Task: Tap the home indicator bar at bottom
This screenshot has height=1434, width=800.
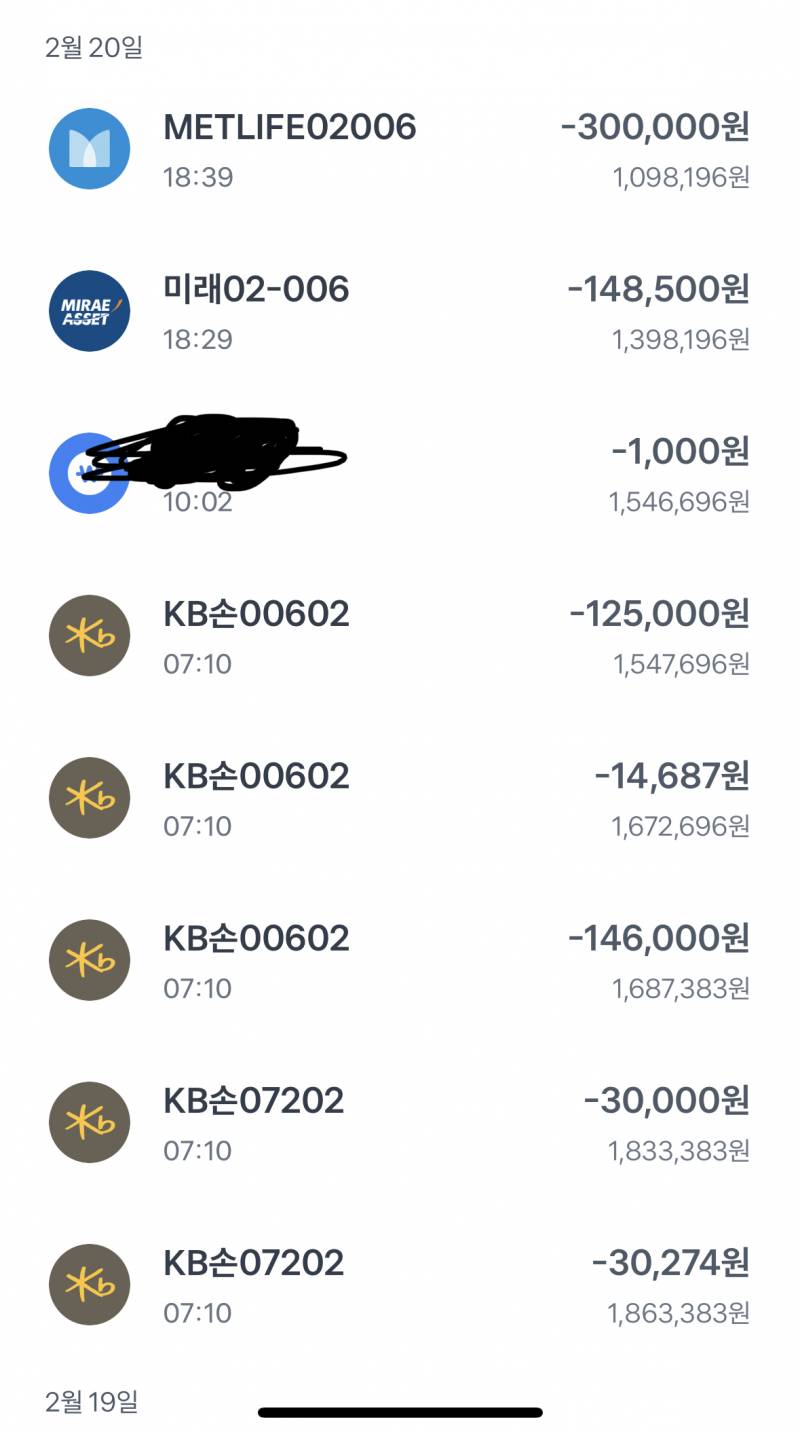Action: click(400, 1412)
